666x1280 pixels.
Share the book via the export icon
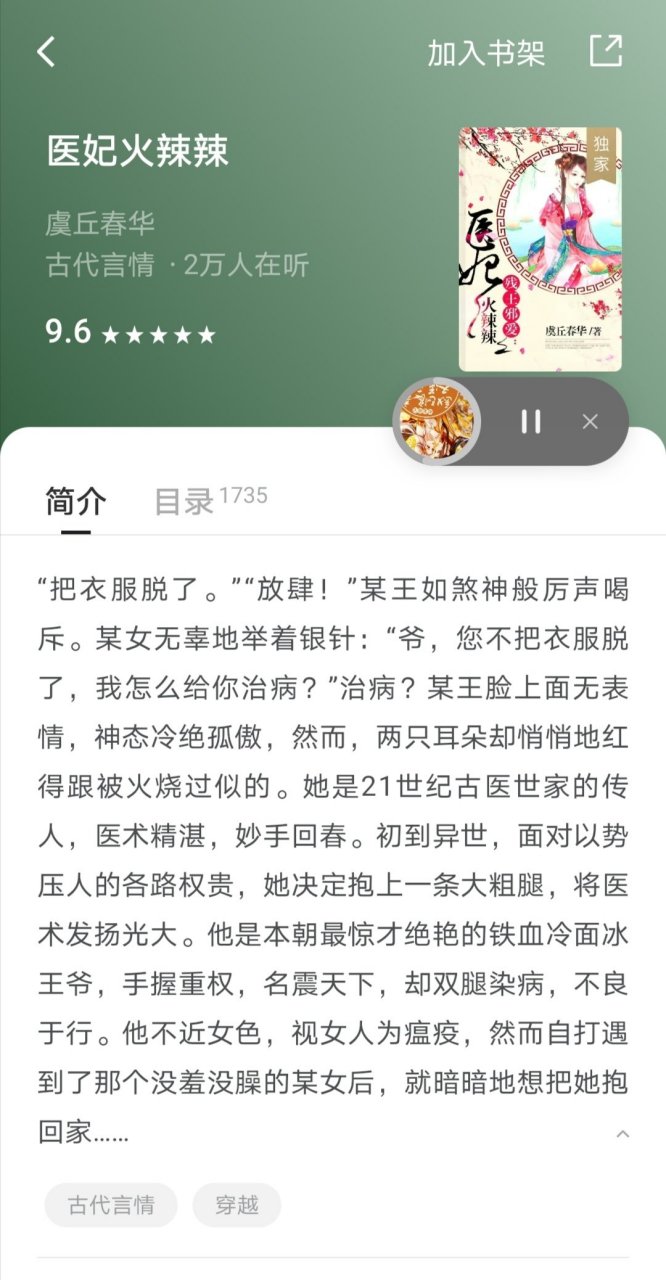(x=605, y=51)
